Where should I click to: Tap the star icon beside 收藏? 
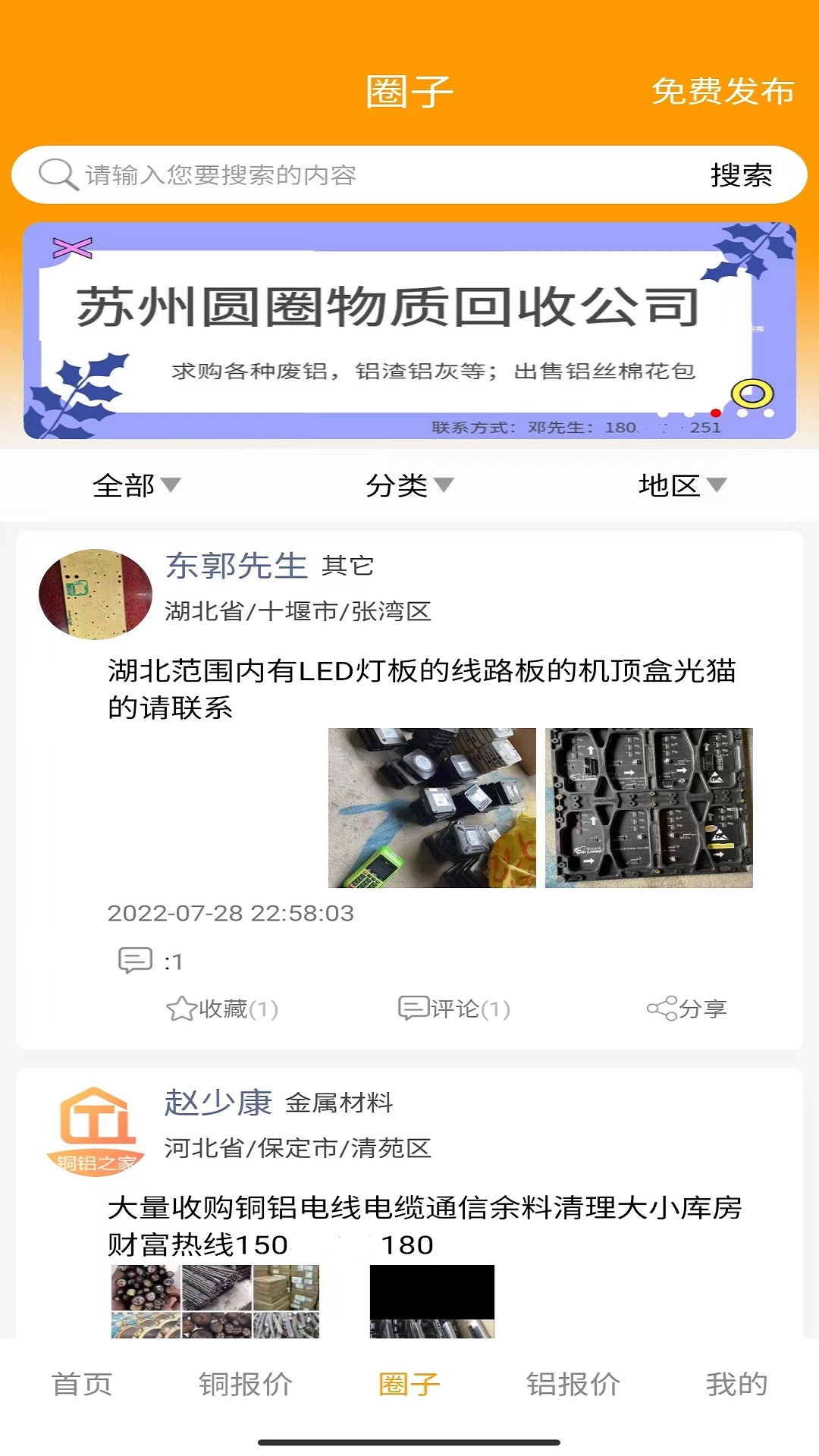(180, 1007)
